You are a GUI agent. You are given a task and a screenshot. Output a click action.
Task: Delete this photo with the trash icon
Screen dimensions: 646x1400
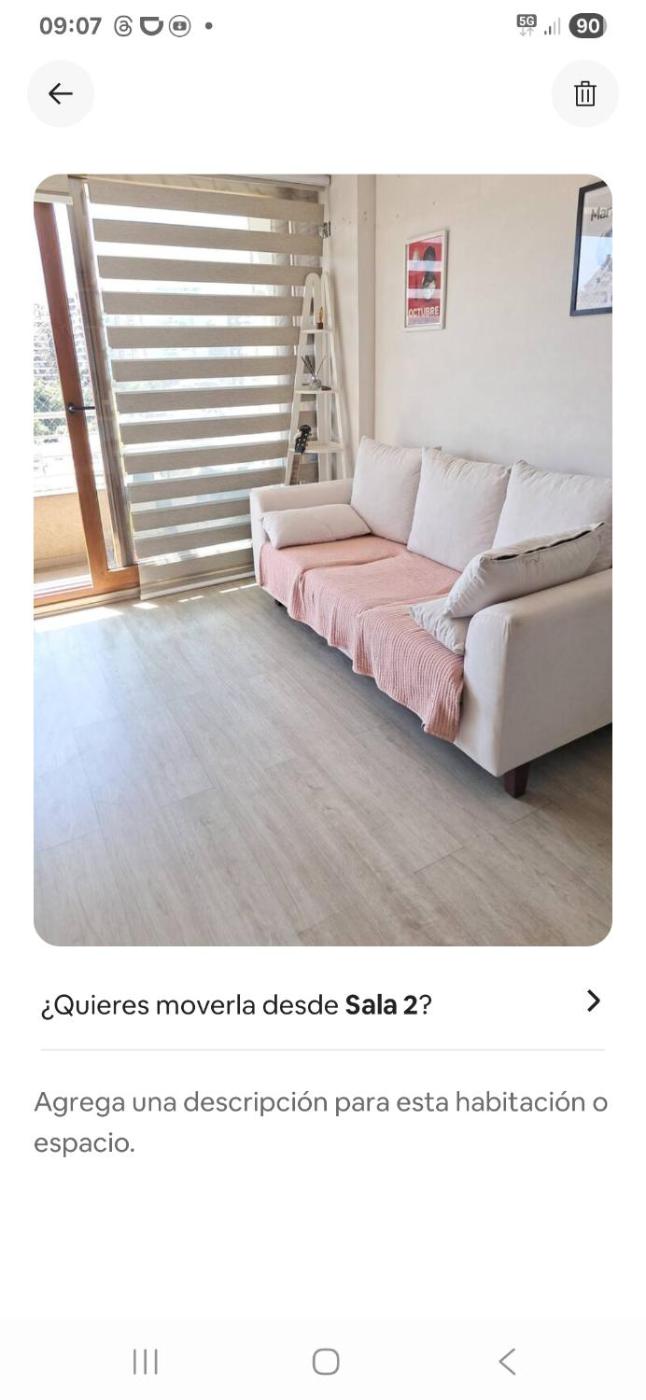click(584, 94)
